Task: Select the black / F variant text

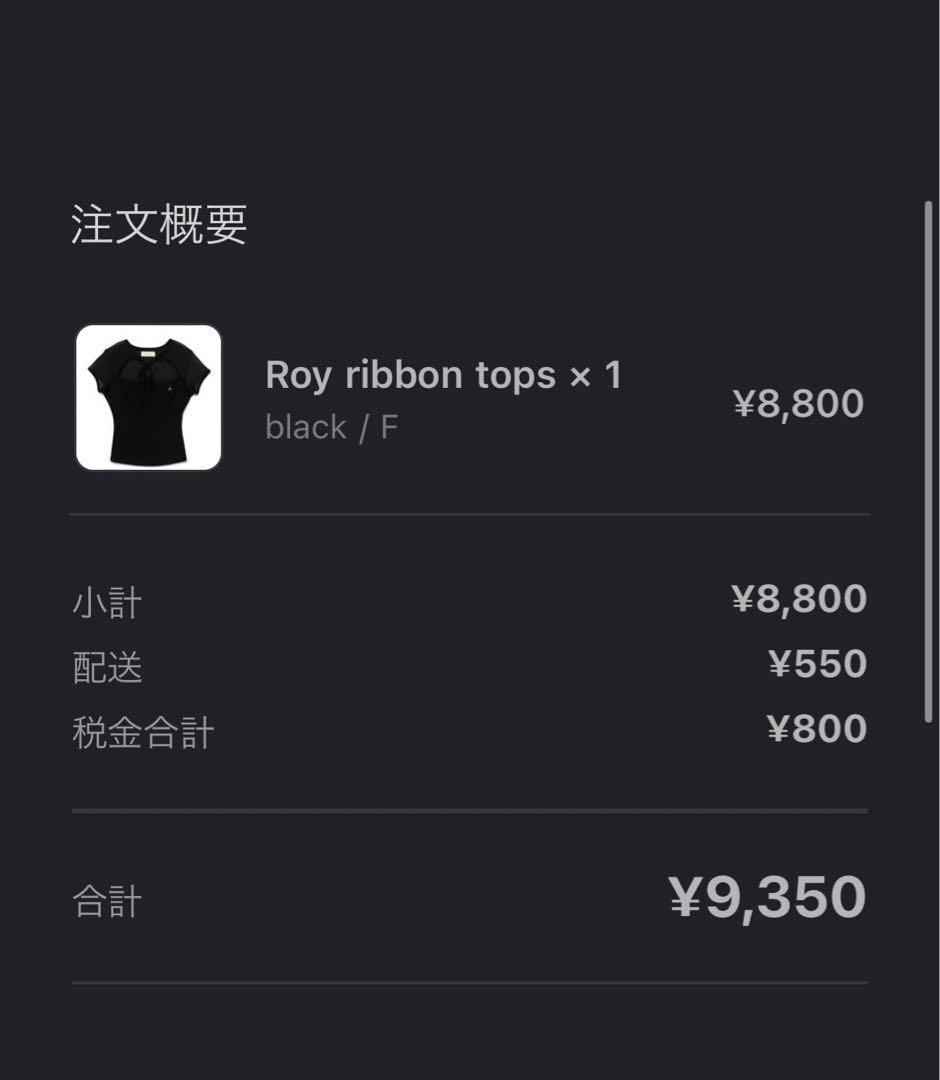Action: (332, 428)
